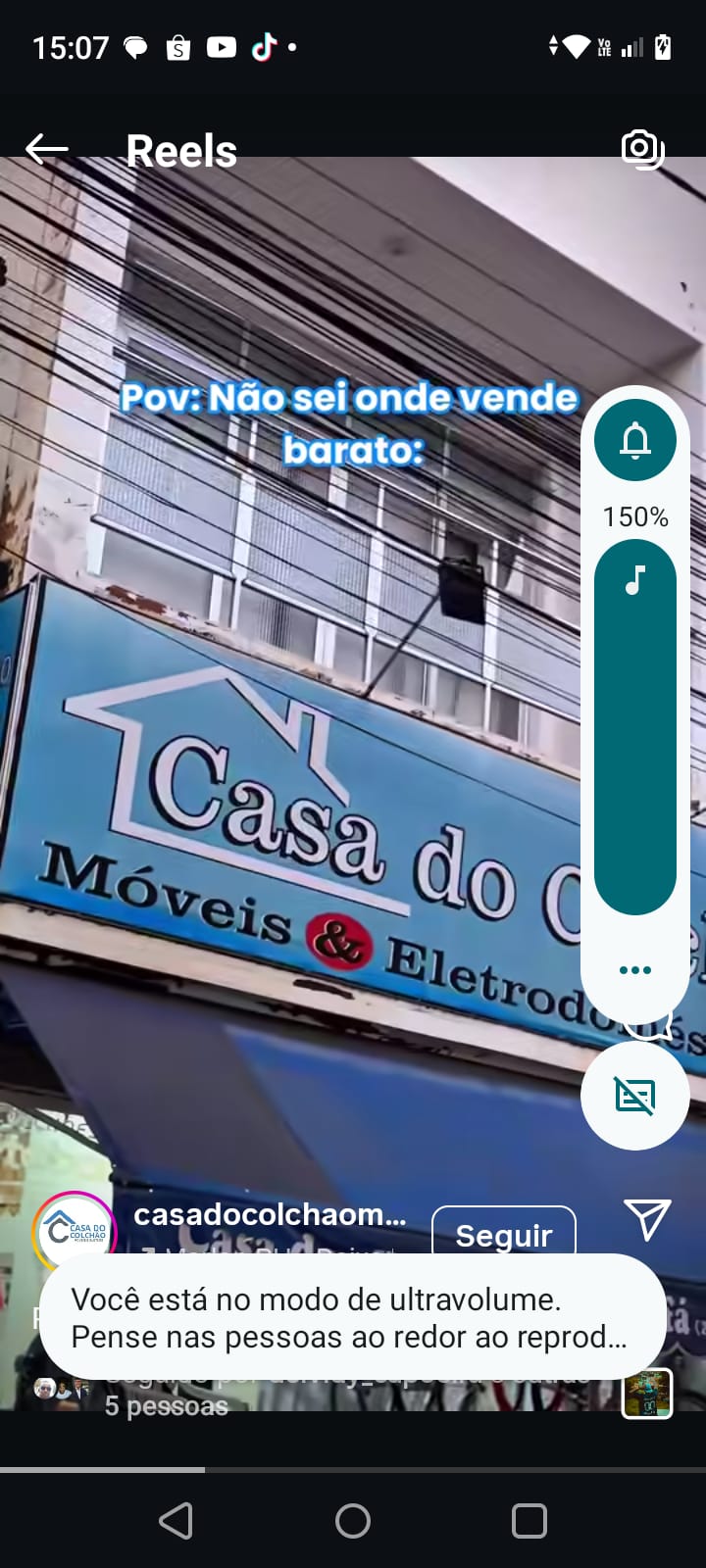This screenshot has width=706, height=1568.
Task: Adjust the media volume slider
Action: tap(635, 725)
